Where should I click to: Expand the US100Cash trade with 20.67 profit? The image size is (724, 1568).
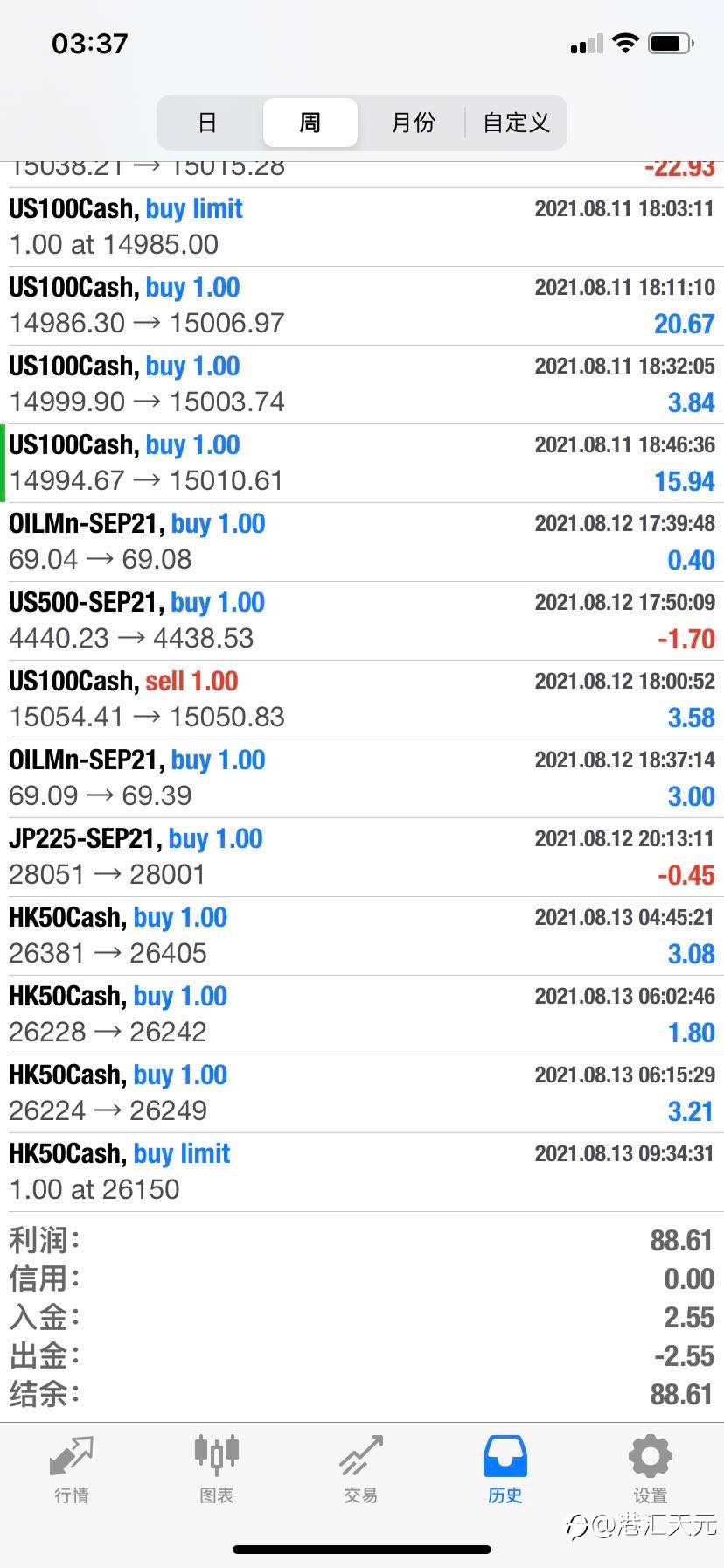(x=362, y=306)
